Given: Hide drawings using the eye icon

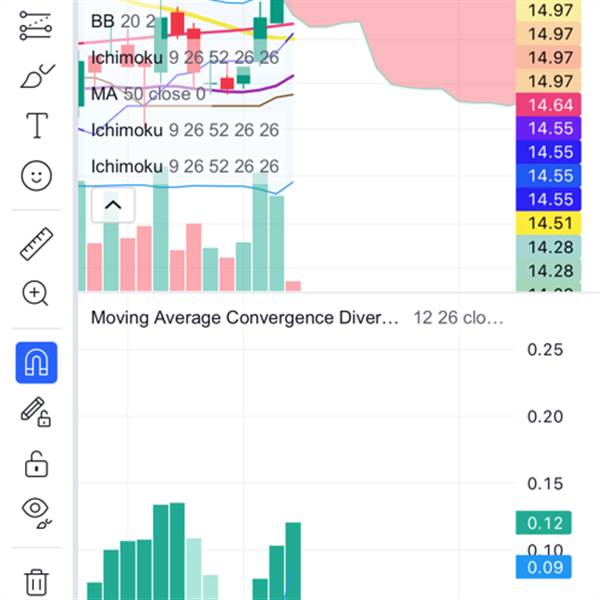Looking at the screenshot, I should (37, 513).
